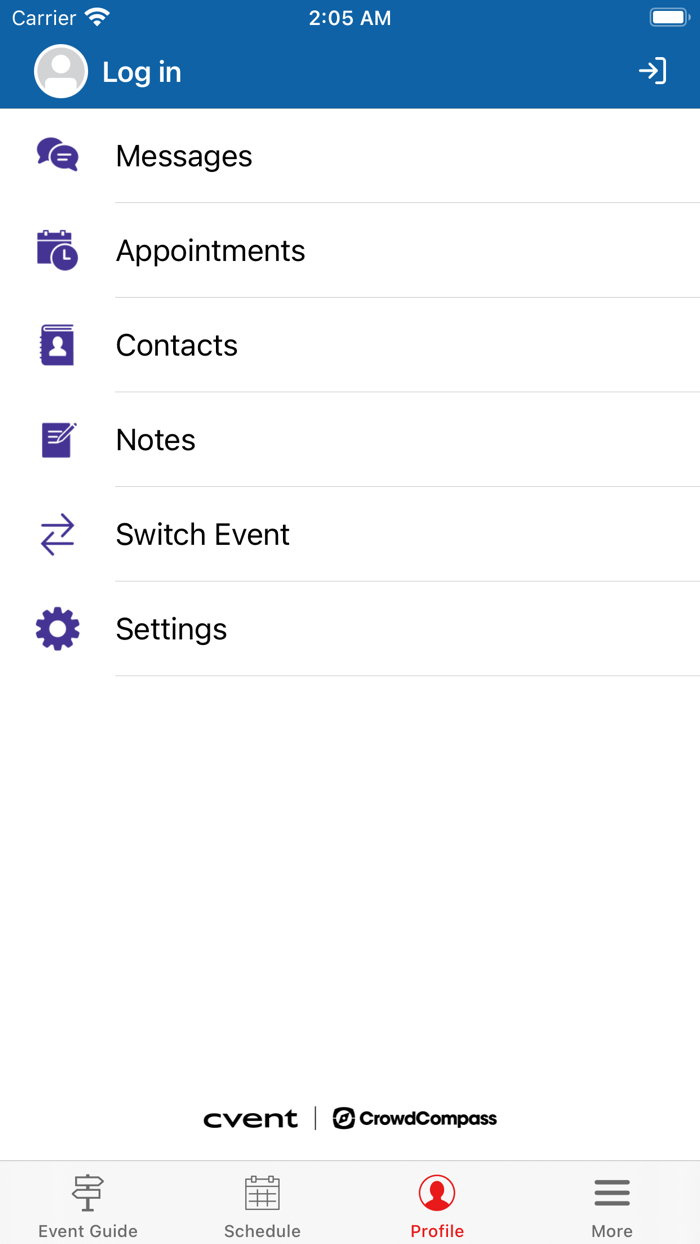This screenshot has height=1244, width=700.
Task: Select the Profile tab
Action: pos(437,1204)
